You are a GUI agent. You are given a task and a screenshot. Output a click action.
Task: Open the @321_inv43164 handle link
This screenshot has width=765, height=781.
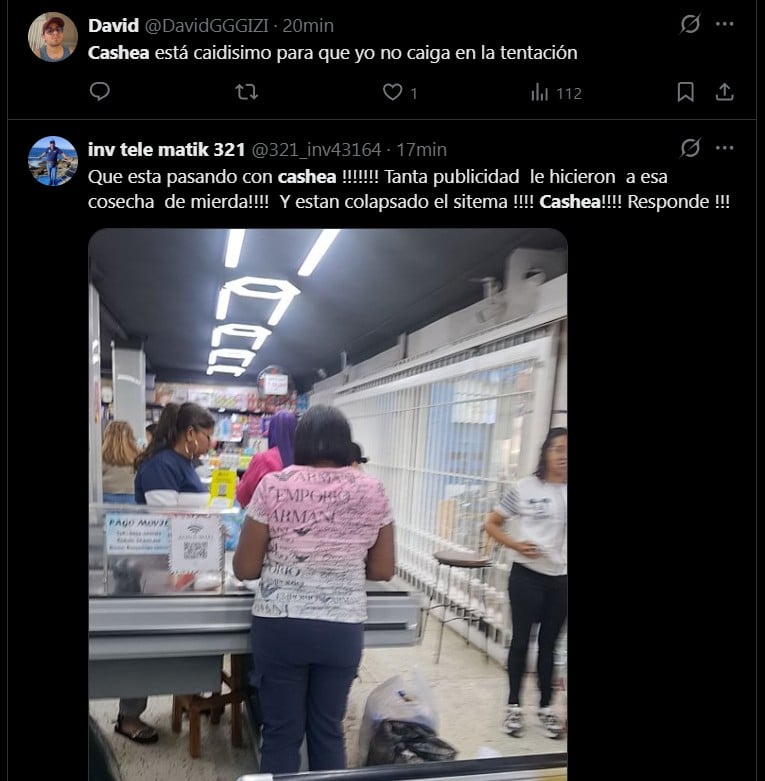click(316, 149)
